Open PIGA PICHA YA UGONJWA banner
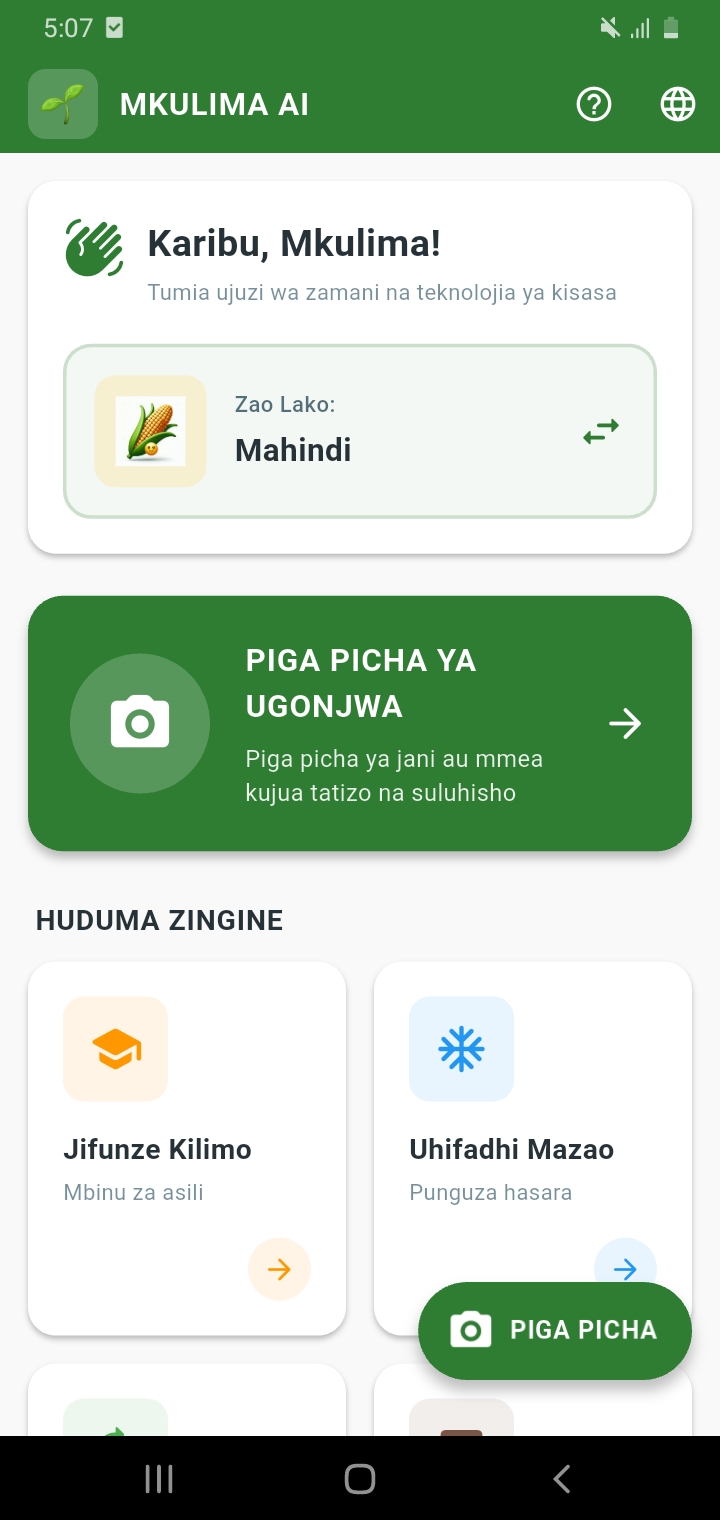720x1520 pixels. pos(360,723)
